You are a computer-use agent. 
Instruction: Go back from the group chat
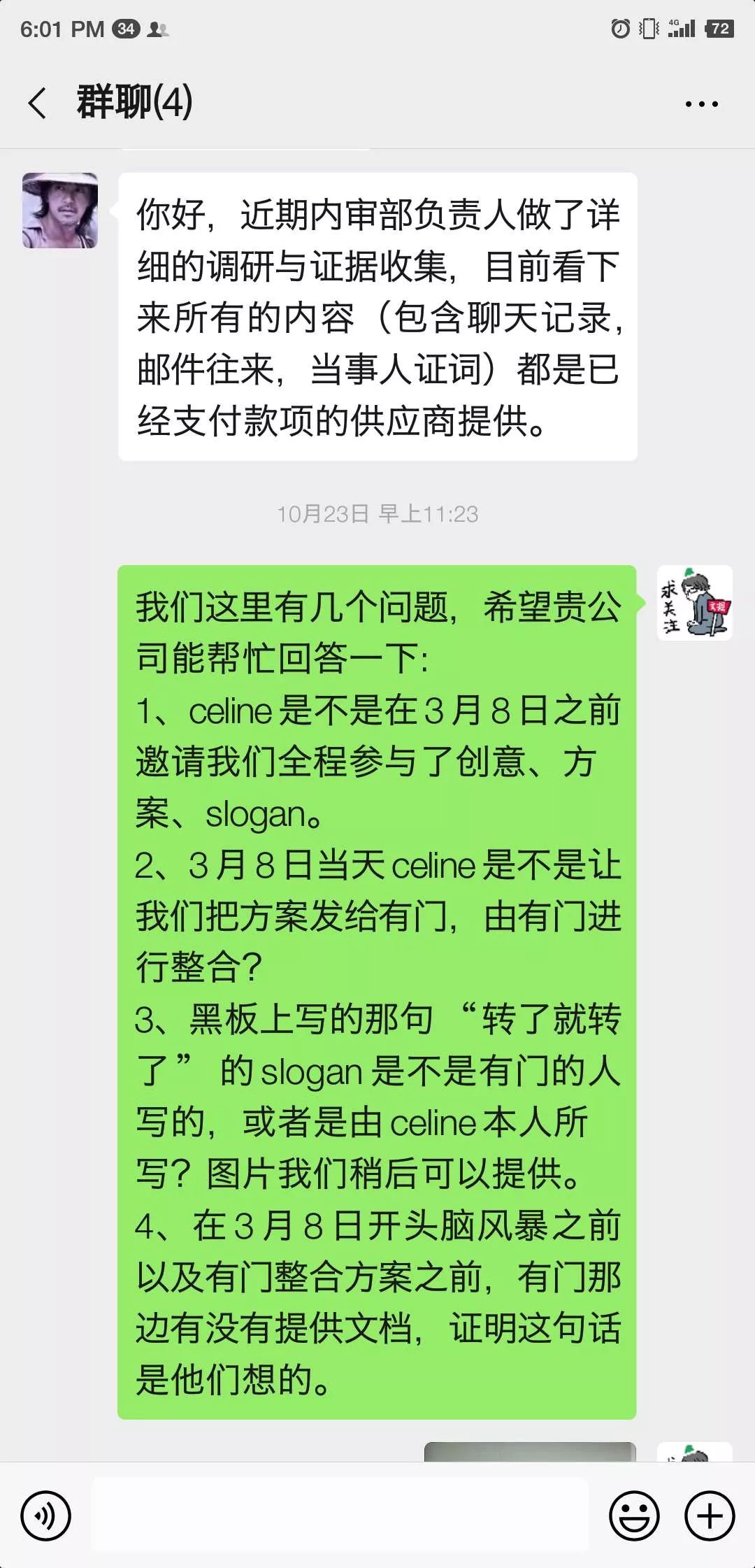[x=38, y=104]
